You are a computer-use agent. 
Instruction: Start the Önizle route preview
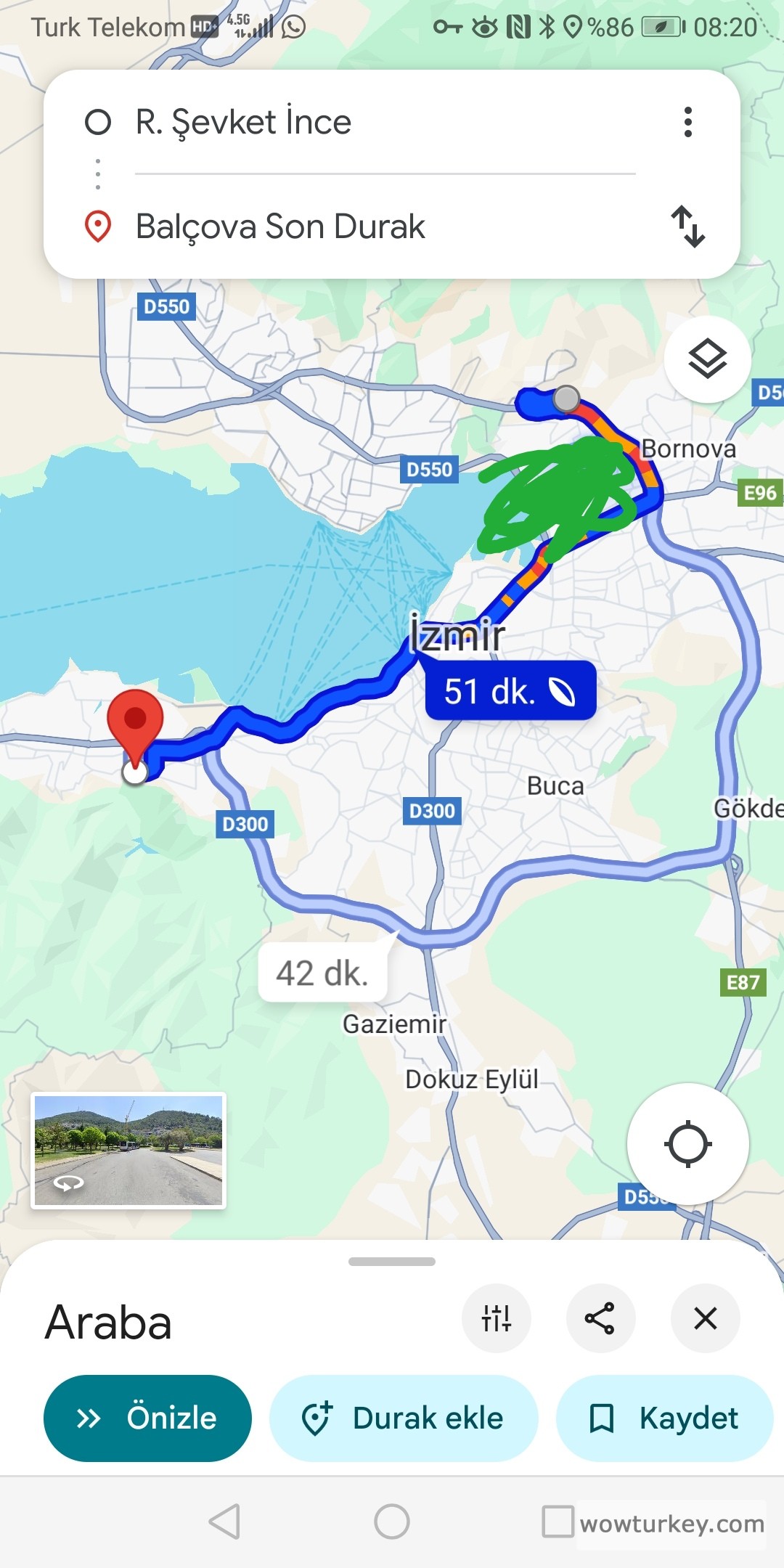(147, 1418)
